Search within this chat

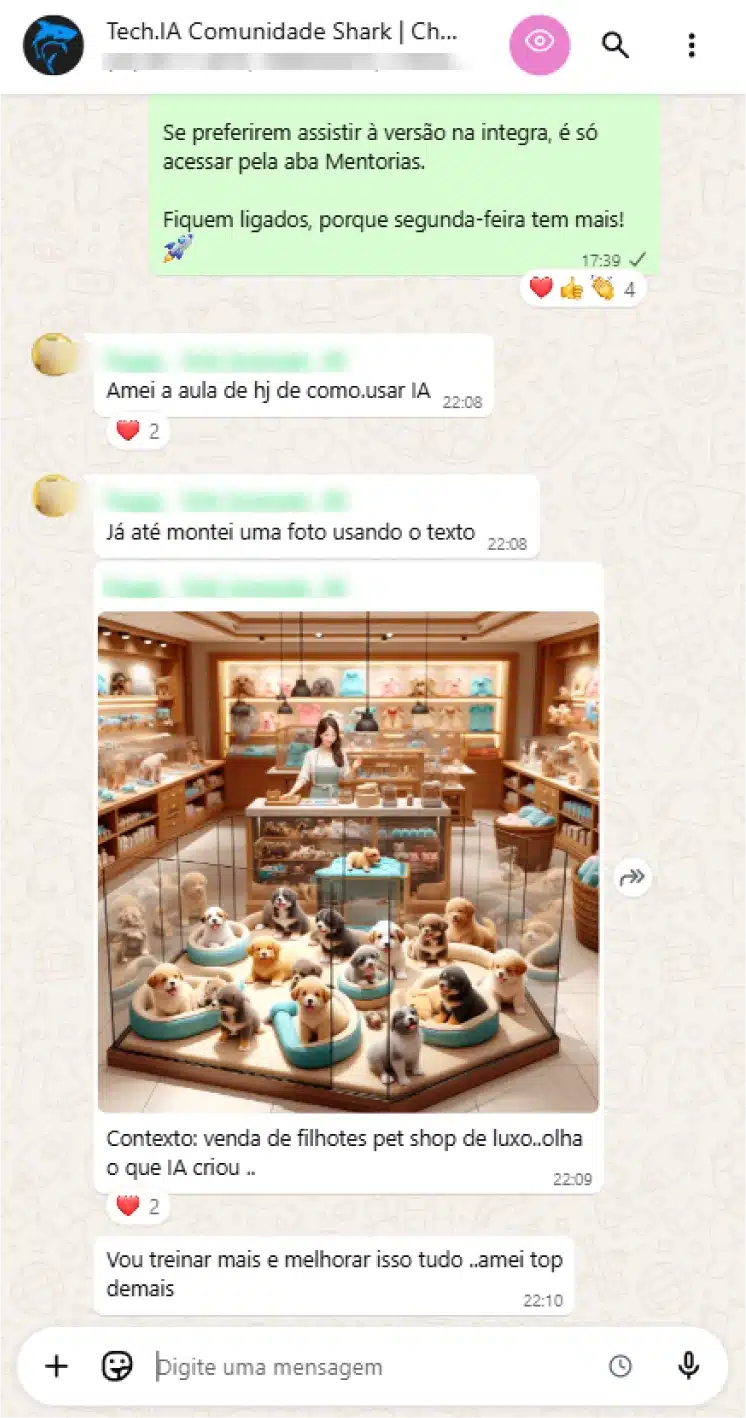pyautogui.click(x=615, y=45)
